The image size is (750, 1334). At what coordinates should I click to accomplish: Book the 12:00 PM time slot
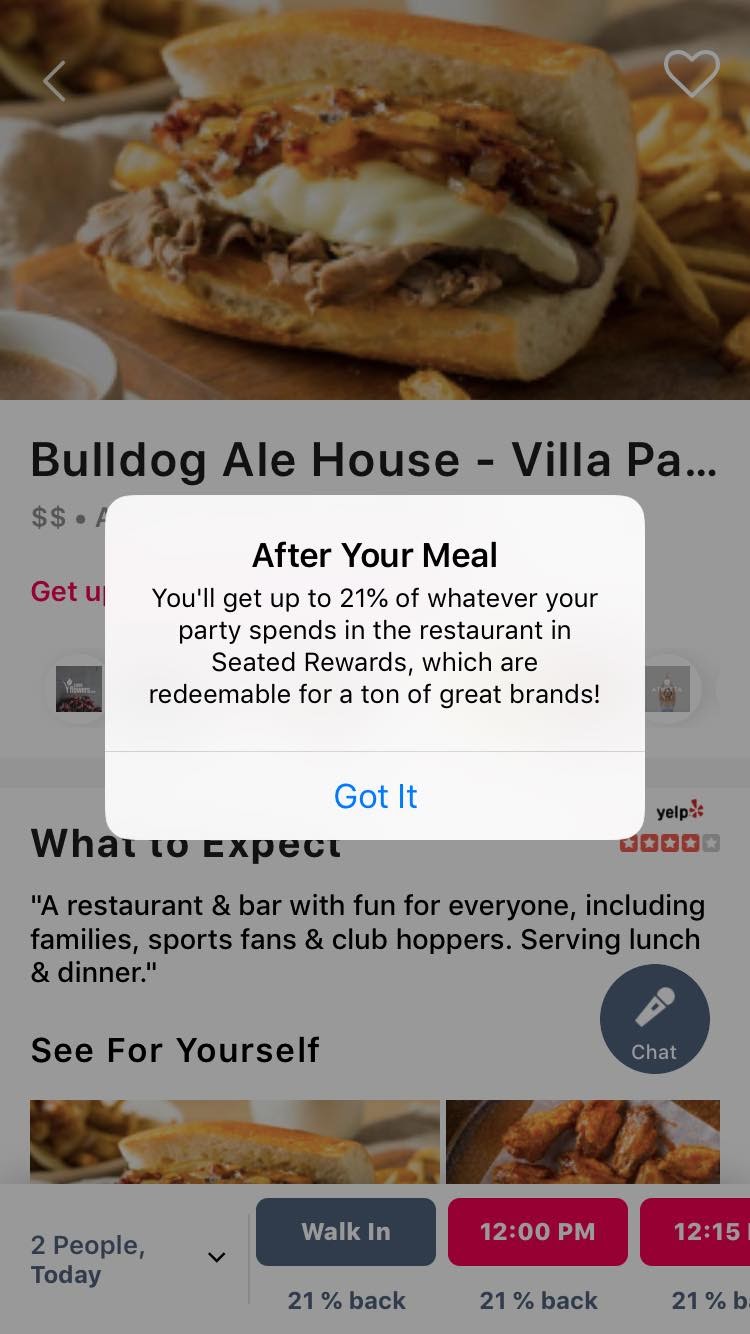point(538,1232)
